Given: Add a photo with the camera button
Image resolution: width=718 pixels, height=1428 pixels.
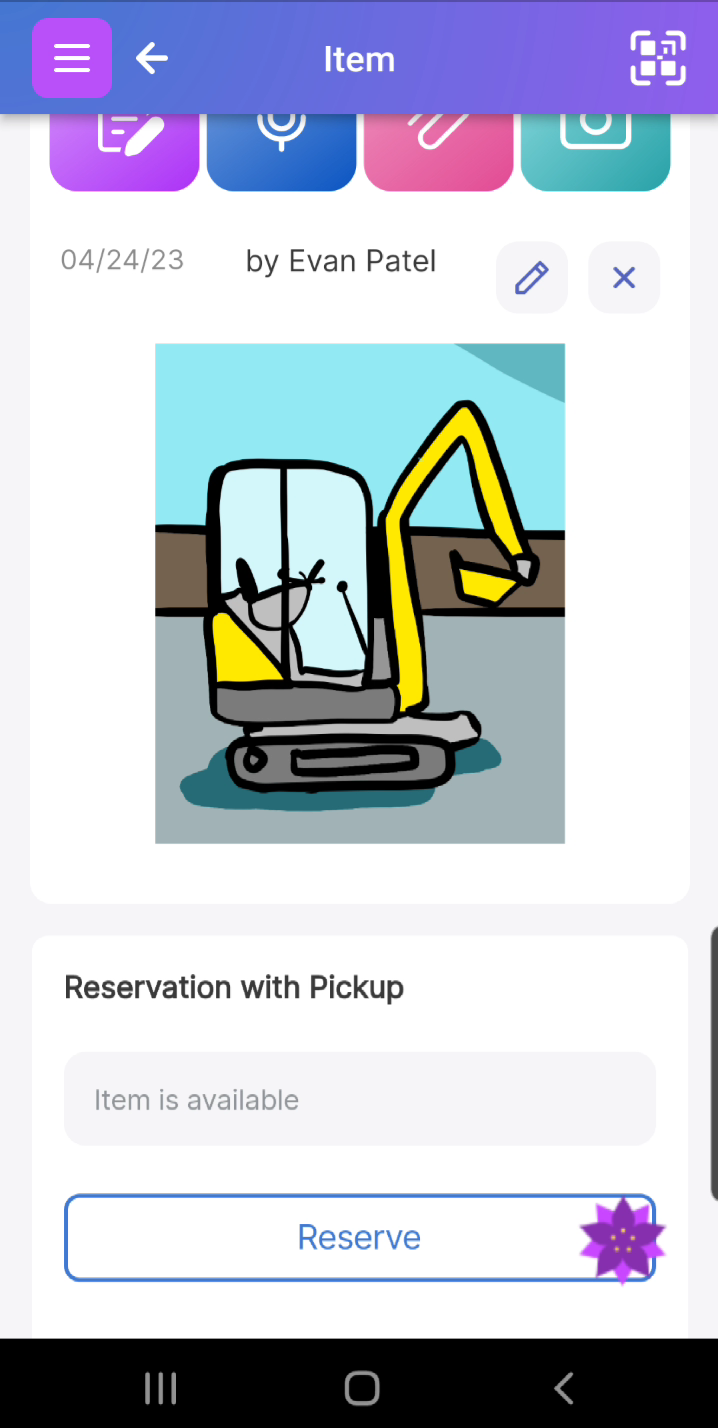Looking at the screenshot, I should pos(595,152).
